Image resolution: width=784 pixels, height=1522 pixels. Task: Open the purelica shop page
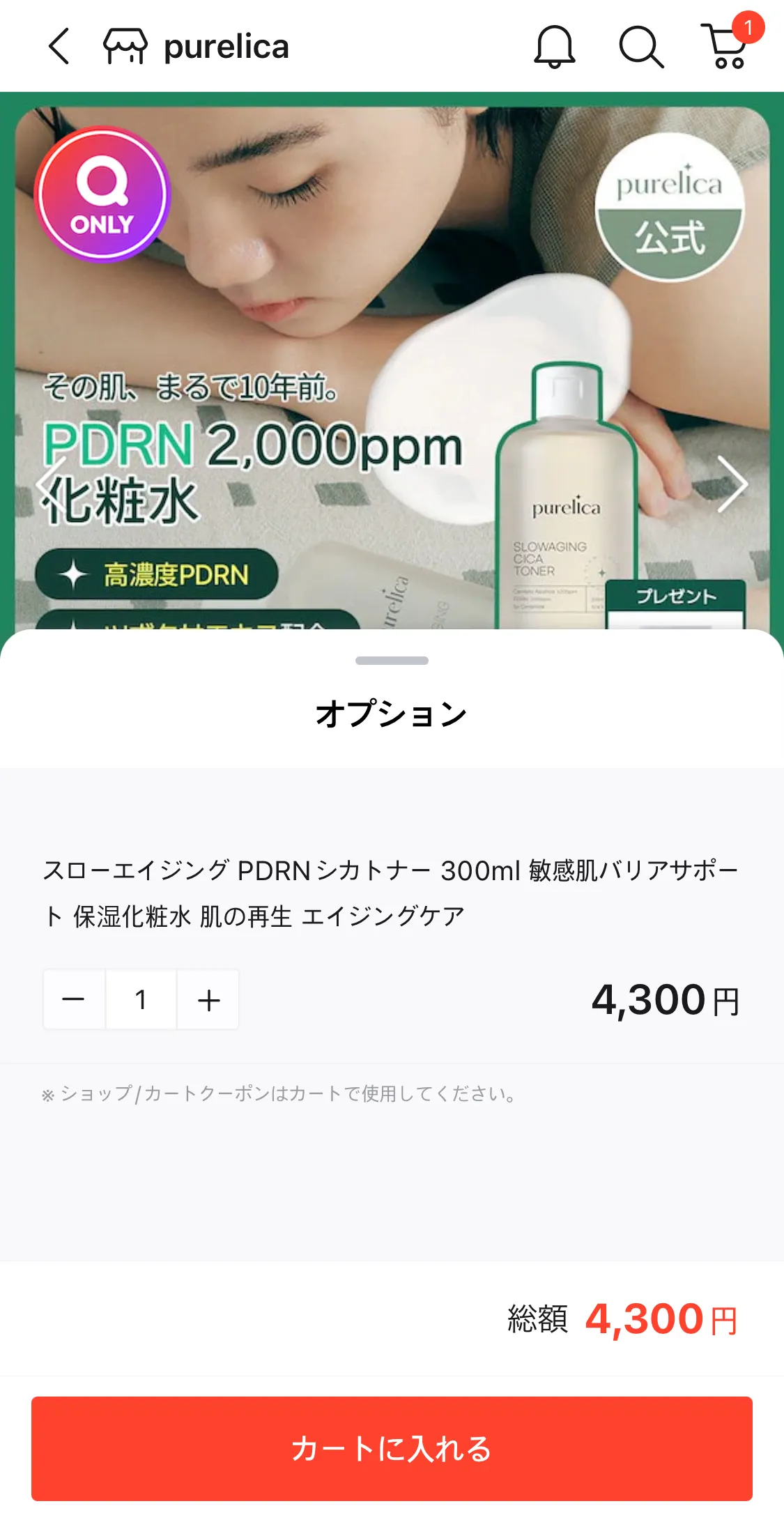click(197, 47)
